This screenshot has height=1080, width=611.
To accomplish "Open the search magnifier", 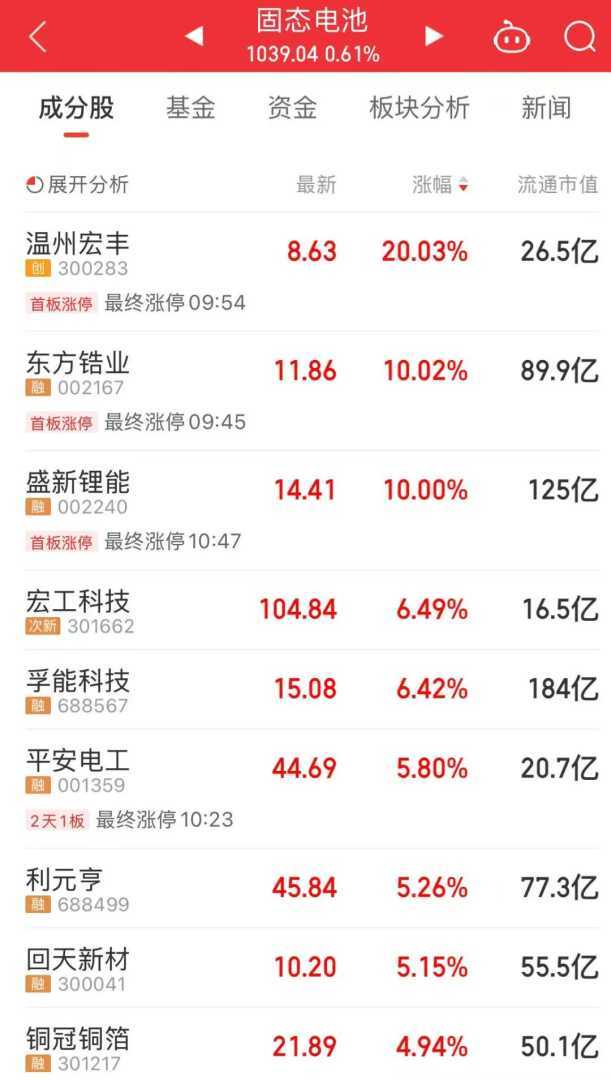I will 579,37.
